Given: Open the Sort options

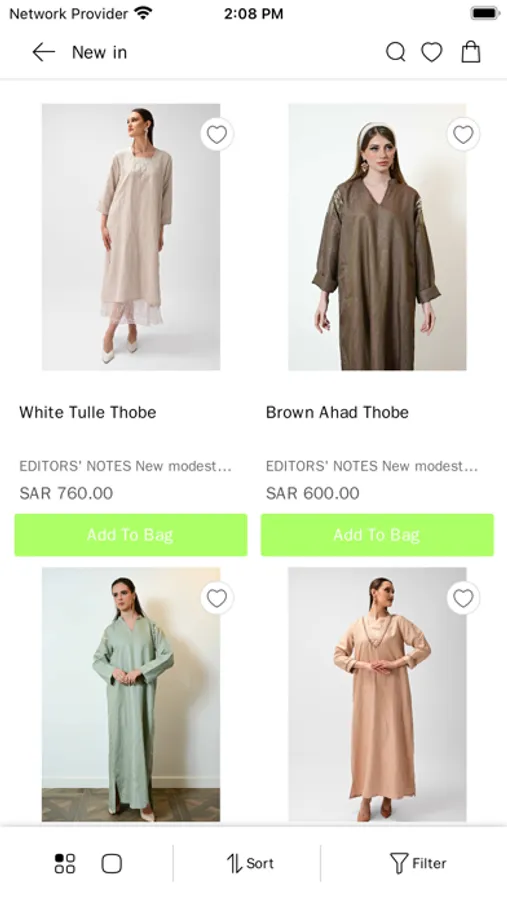Looking at the screenshot, I should [x=250, y=863].
